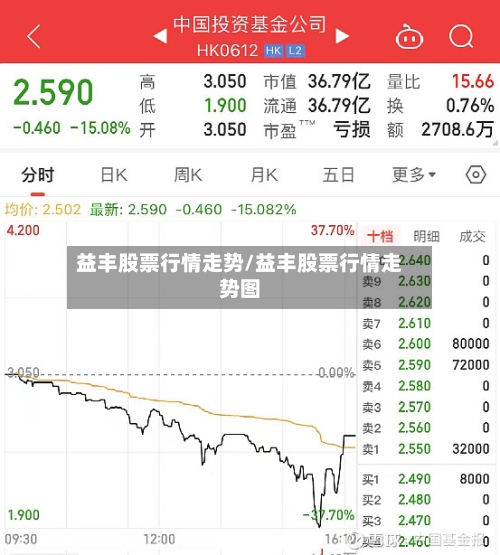Switch to the 成交 tab
Image resolution: width=500 pixels, height=555 pixels.
(472, 236)
